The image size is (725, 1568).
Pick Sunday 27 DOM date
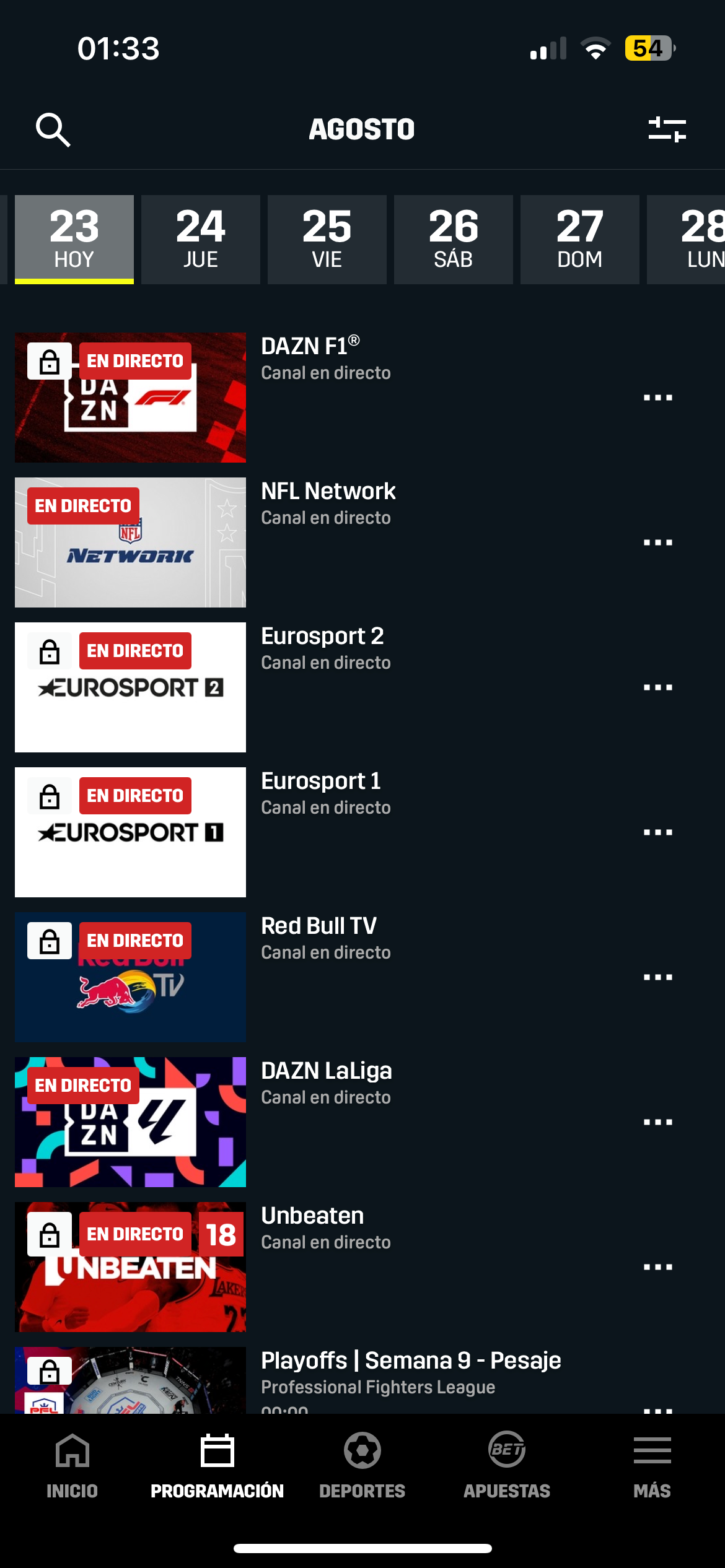coord(579,240)
